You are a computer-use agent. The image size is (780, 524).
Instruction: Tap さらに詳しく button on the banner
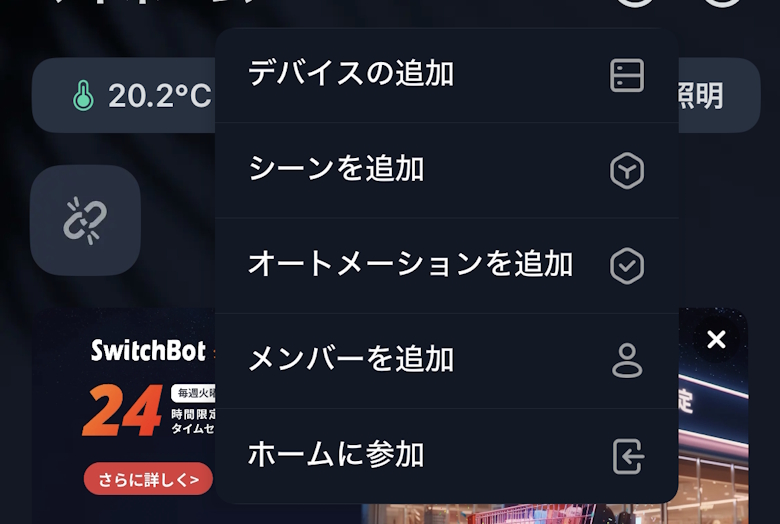click(x=148, y=479)
